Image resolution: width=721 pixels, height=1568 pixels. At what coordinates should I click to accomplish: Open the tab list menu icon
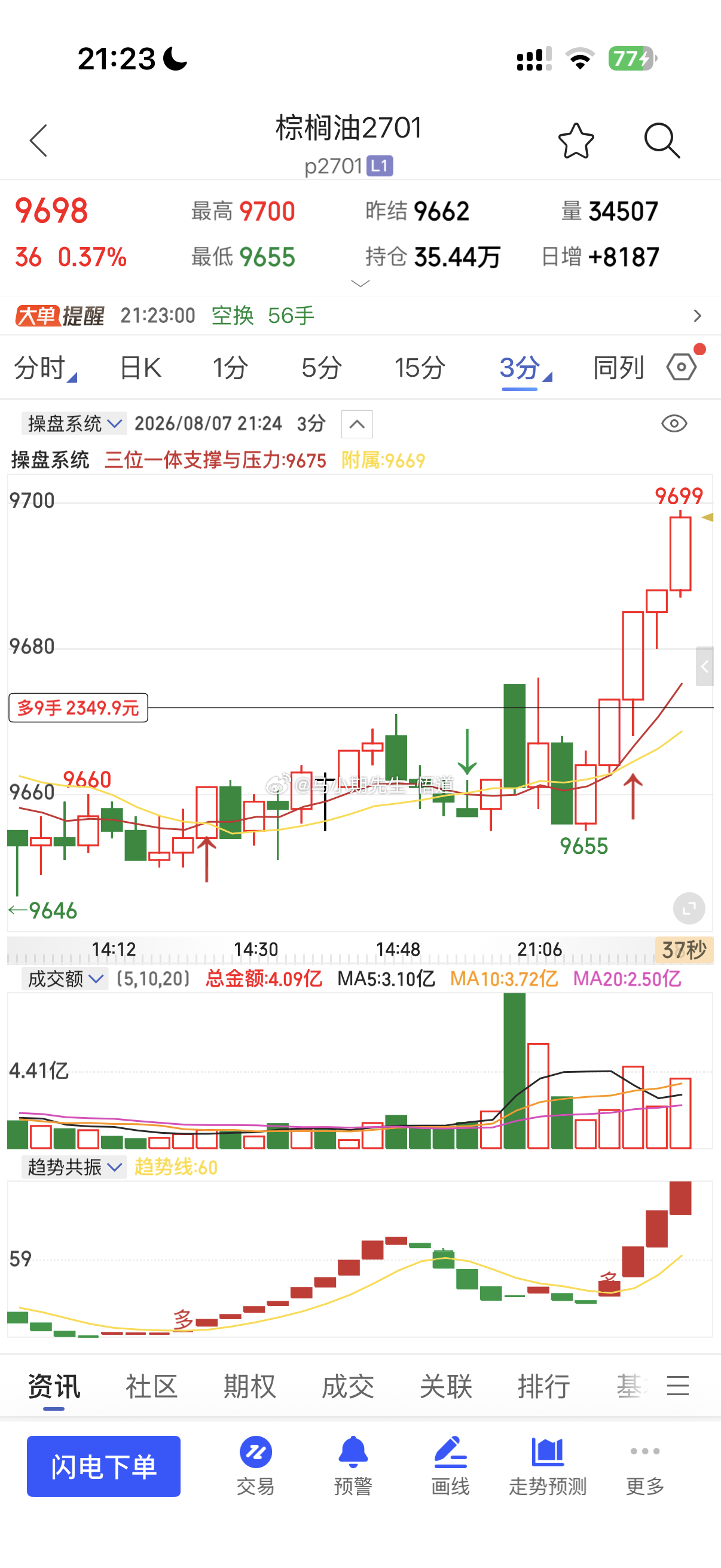678,1386
